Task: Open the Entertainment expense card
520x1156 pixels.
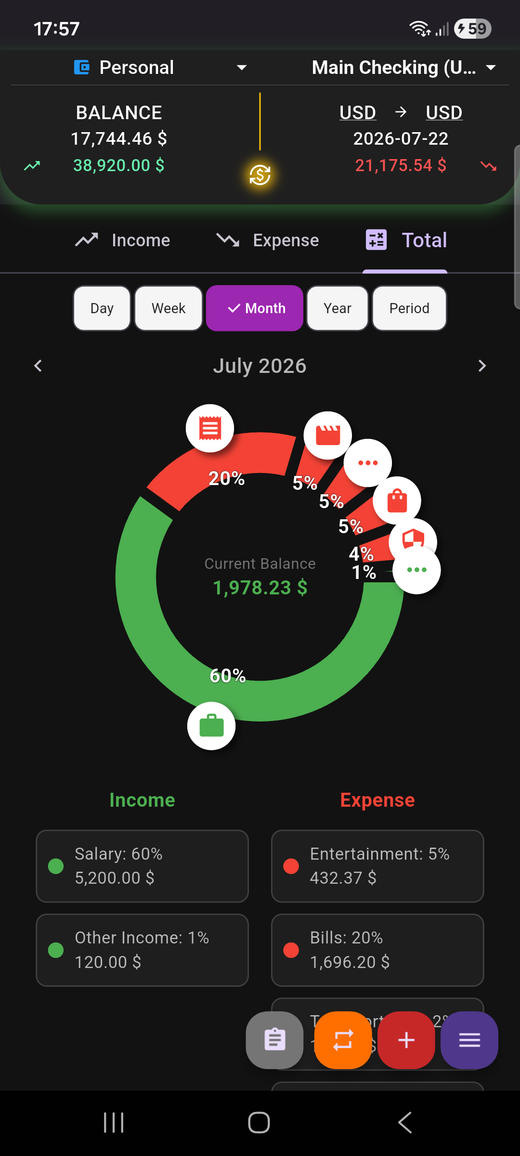Action: pyautogui.click(x=378, y=866)
